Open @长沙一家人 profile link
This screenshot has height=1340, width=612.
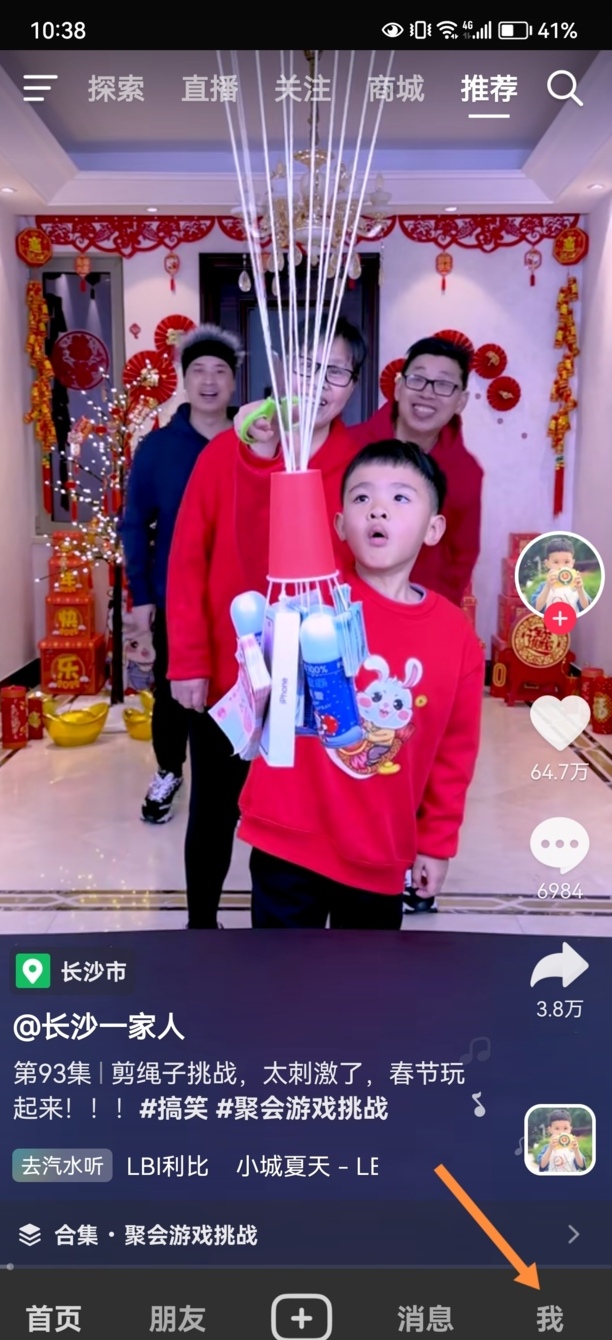pyautogui.click(x=99, y=1026)
